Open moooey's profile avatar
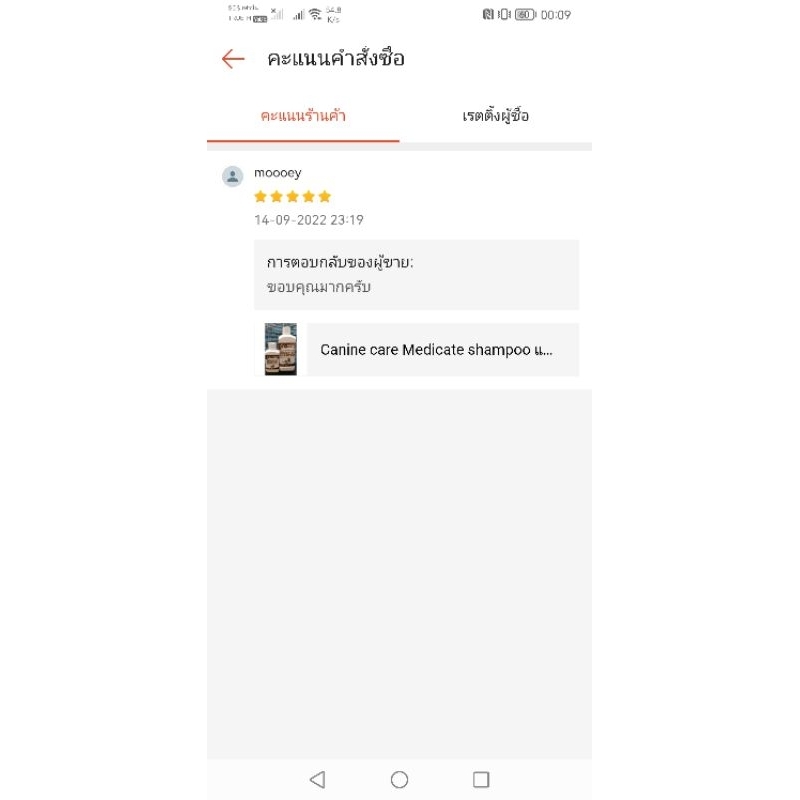This screenshot has width=800, height=800. pyautogui.click(x=233, y=177)
